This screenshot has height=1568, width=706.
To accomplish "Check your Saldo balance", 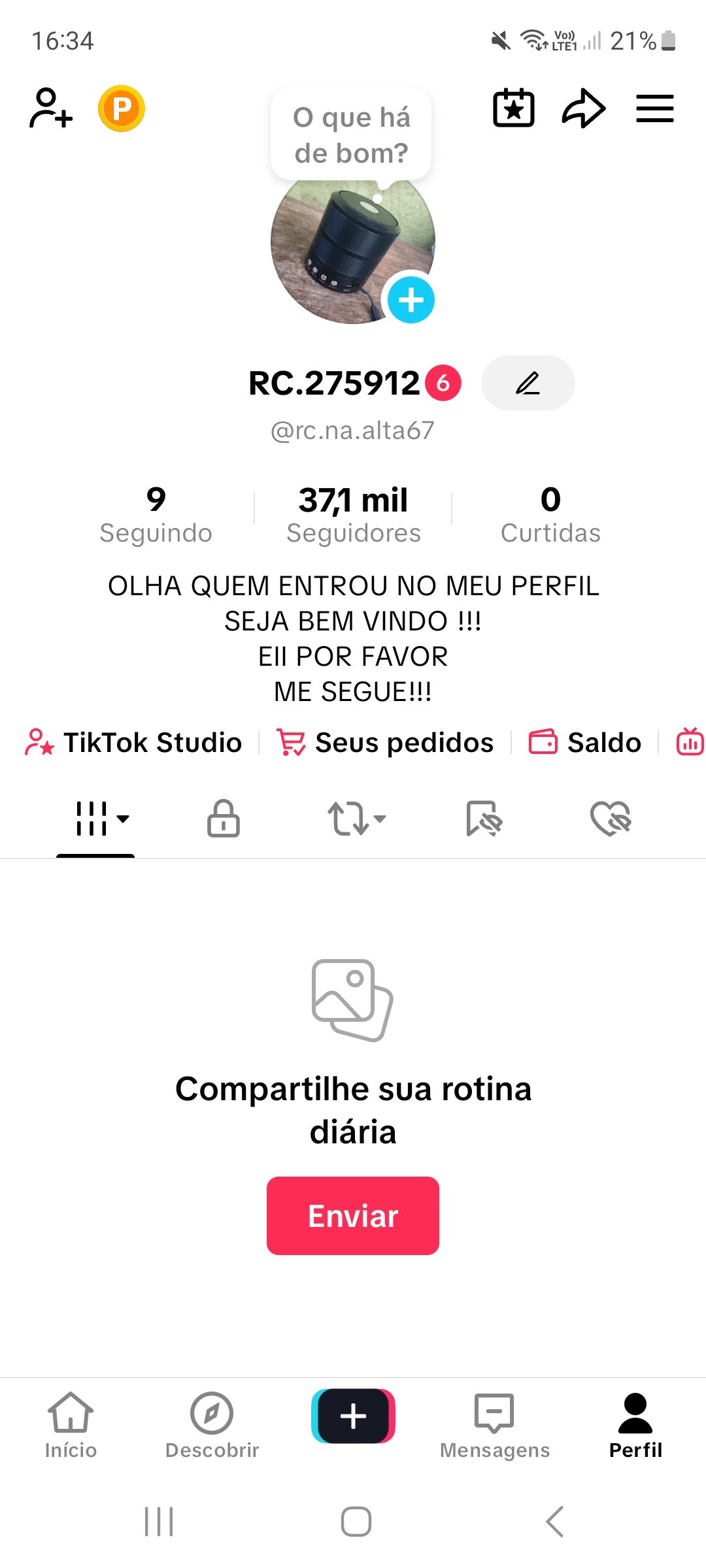I will point(585,743).
